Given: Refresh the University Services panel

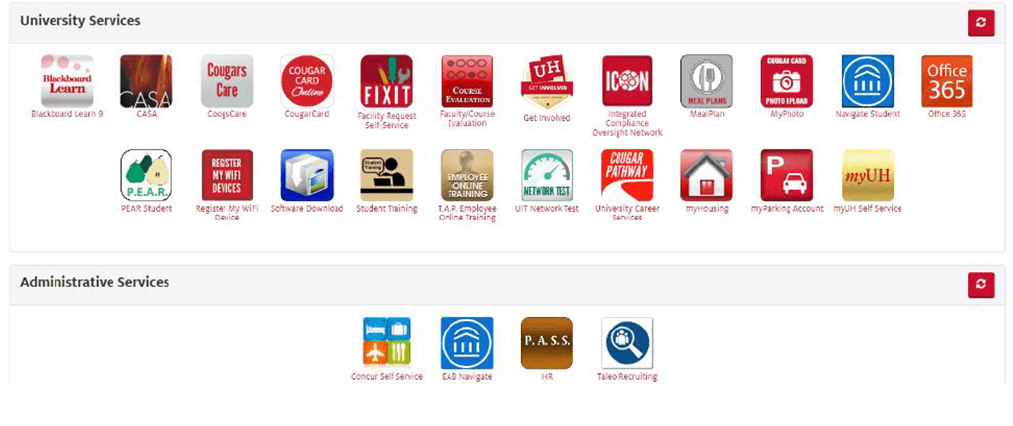Looking at the screenshot, I should 981,23.
